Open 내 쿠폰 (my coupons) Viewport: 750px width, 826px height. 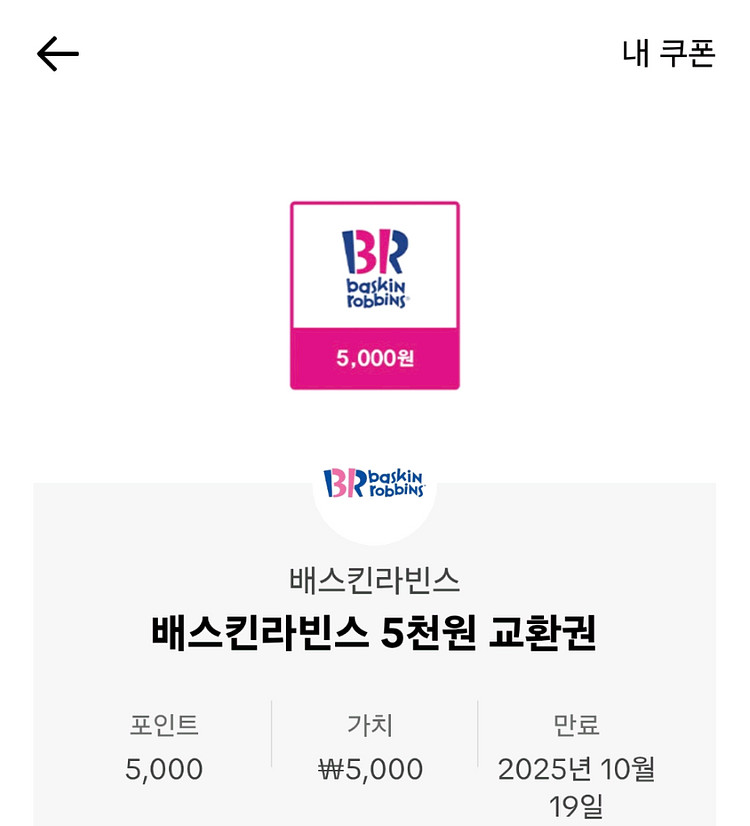(668, 54)
